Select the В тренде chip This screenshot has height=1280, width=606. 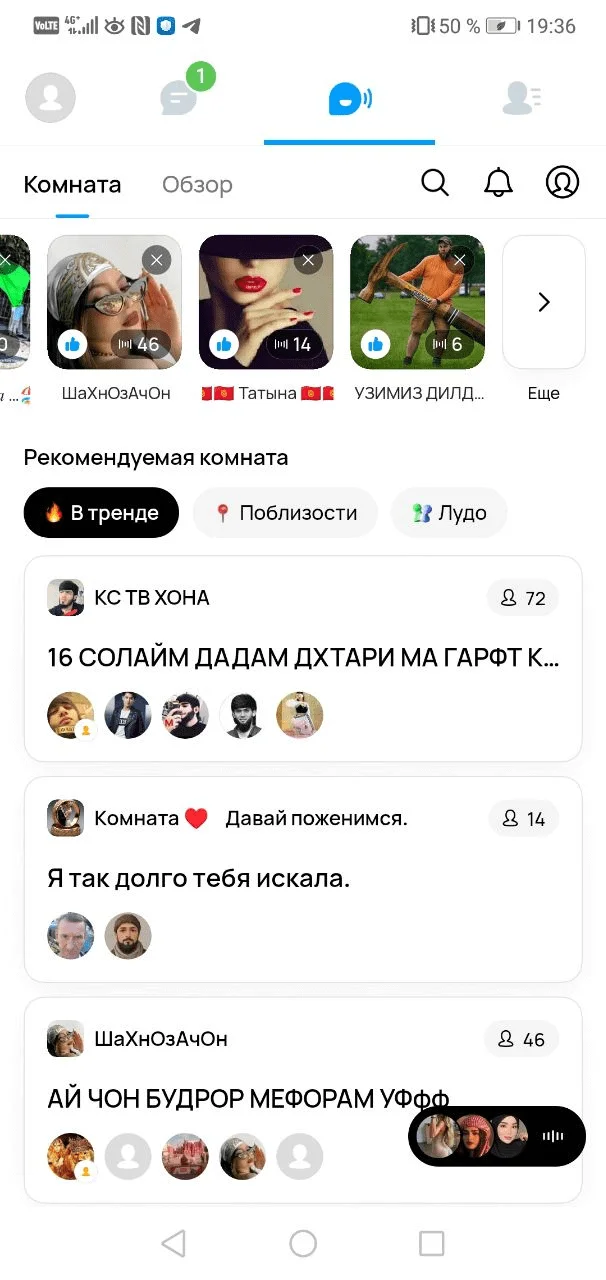pyautogui.click(x=101, y=513)
